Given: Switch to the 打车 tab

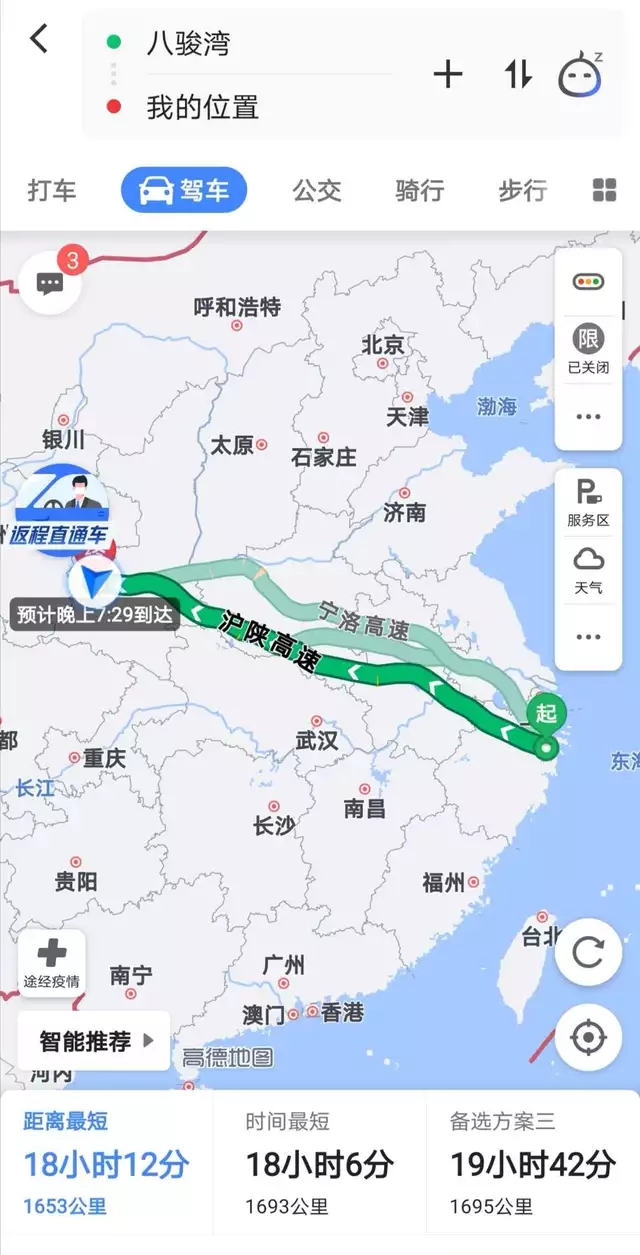Looking at the screenshot, I should pyautogui.click(x=52, y=190).
